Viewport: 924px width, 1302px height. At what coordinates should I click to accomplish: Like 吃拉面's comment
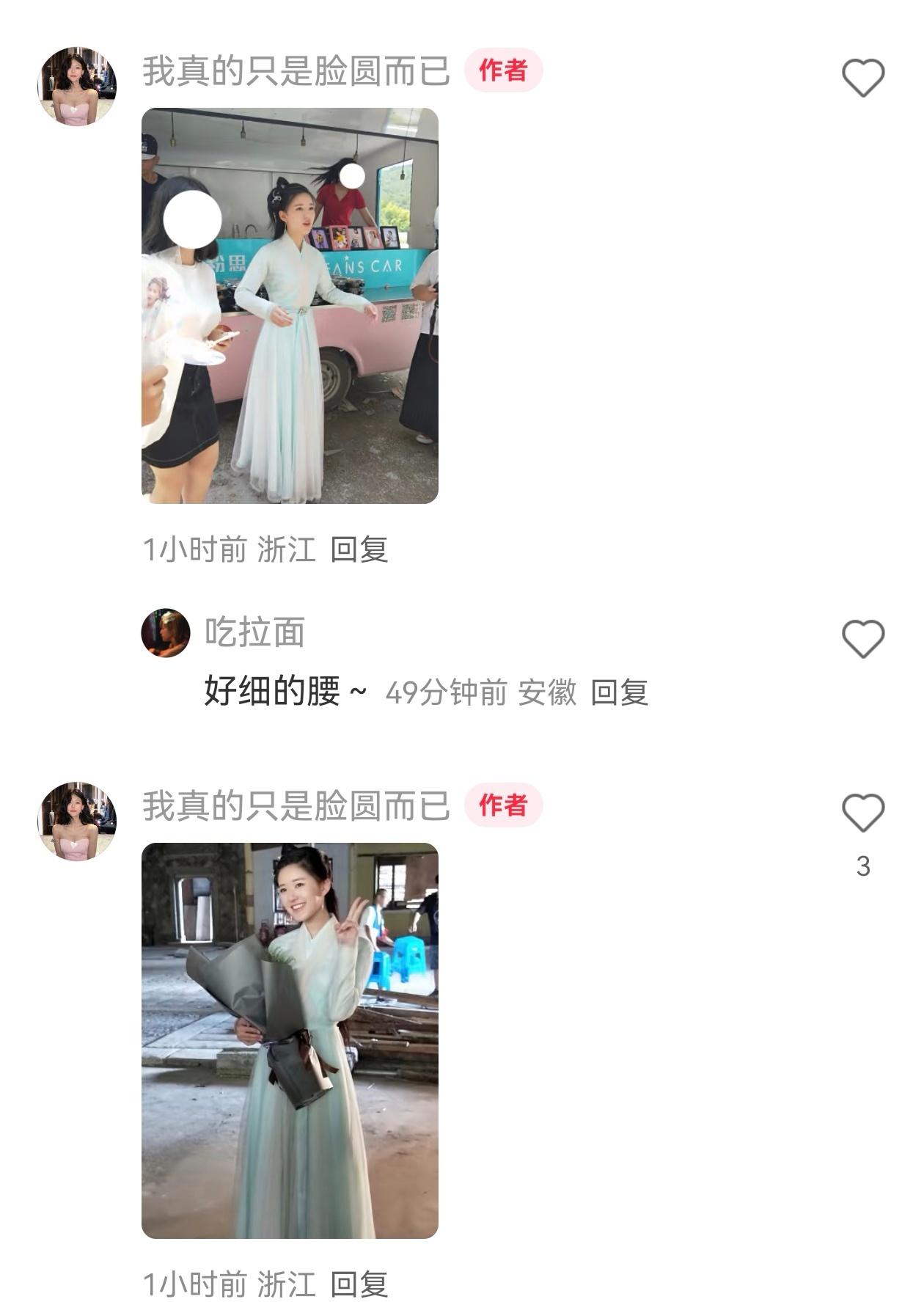[862, 638]
